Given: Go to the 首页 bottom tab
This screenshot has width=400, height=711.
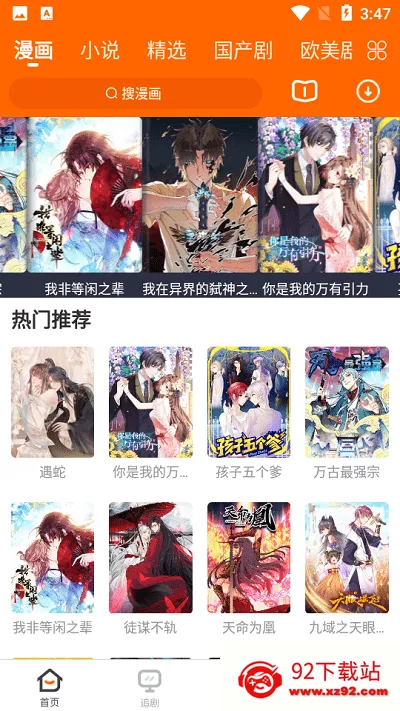Looking at the screenshot, I should click(x=50, y=688).
